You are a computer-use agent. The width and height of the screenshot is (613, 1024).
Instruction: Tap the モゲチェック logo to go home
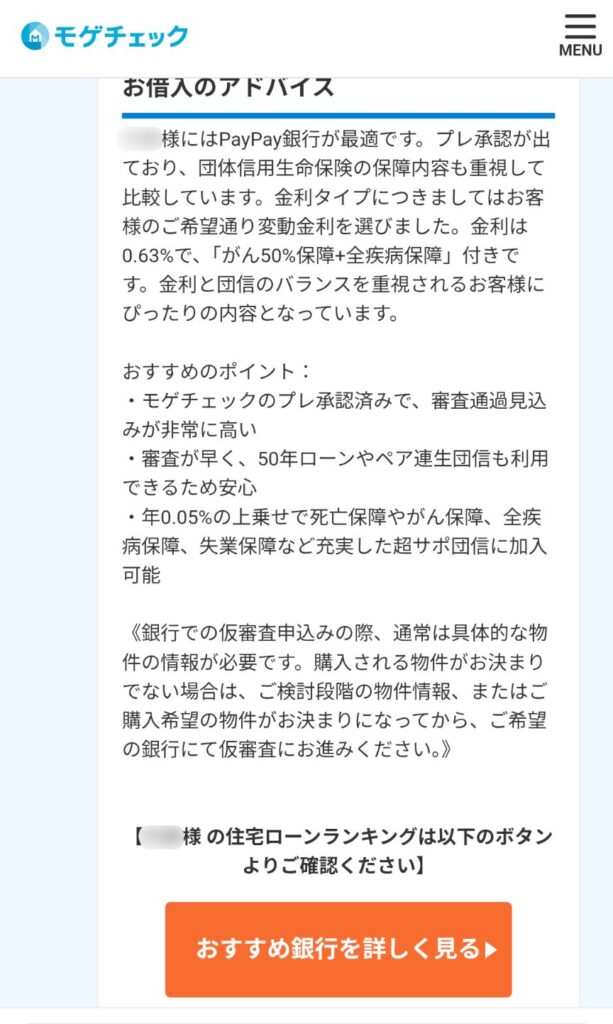click(x=104, y=37)
